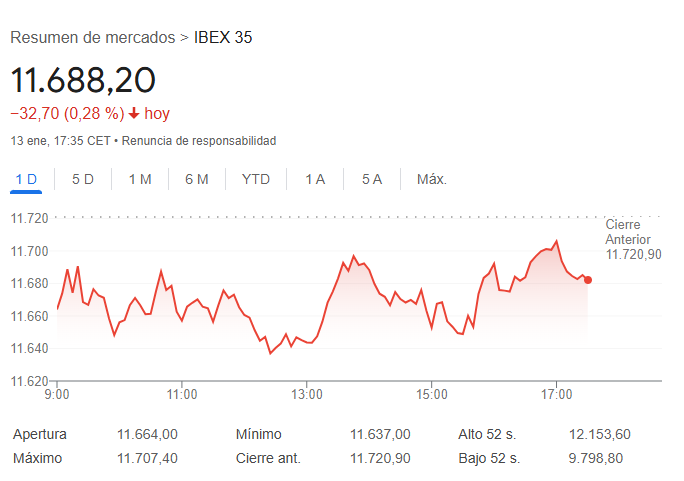The width and height of the screenshot is (684, 481).
Task: Open the Resumen de mercados link
Action: pos(92,38)
